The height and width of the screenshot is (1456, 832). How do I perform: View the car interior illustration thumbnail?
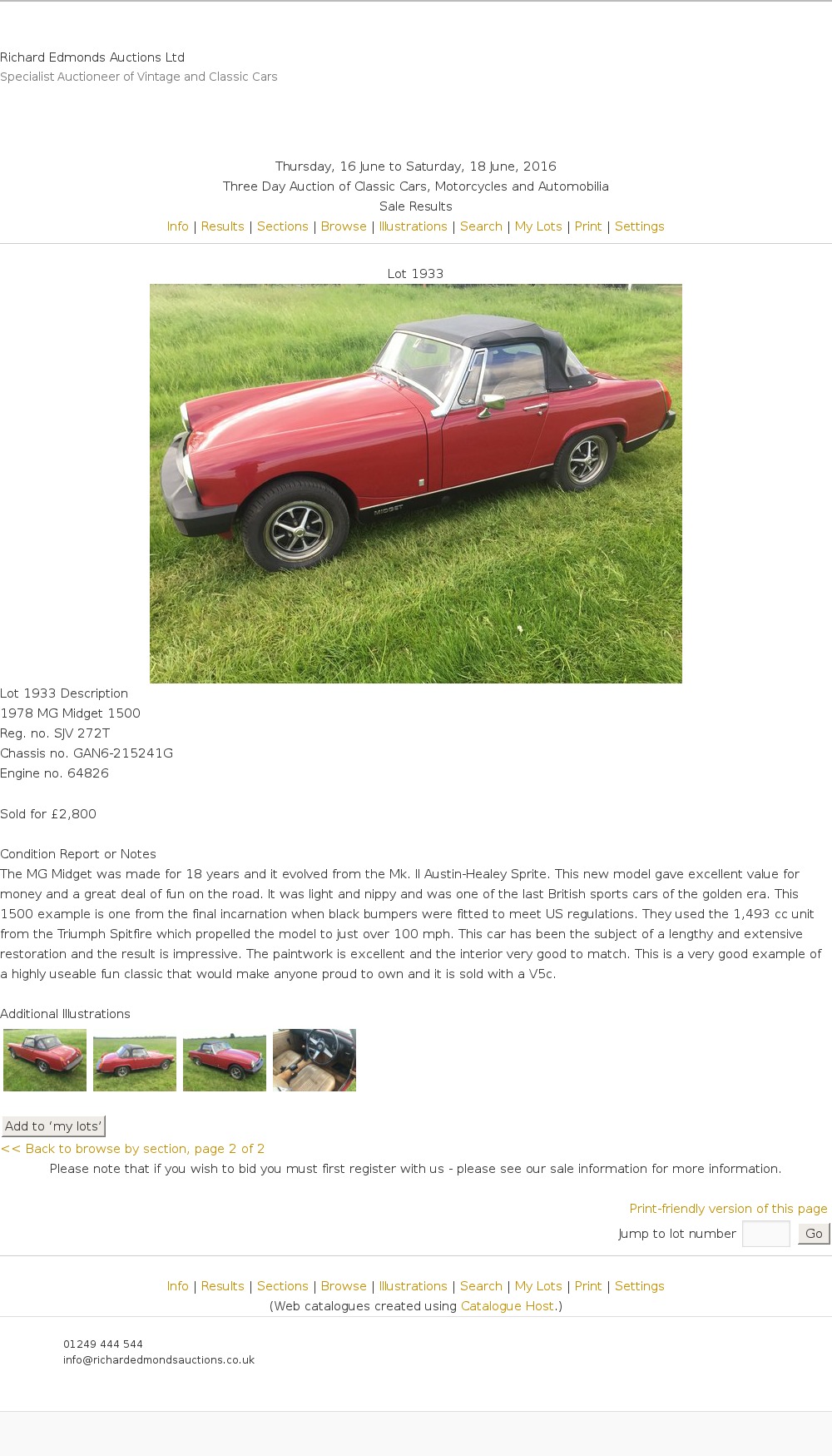pyautogui.click(x=314, y=1060)
